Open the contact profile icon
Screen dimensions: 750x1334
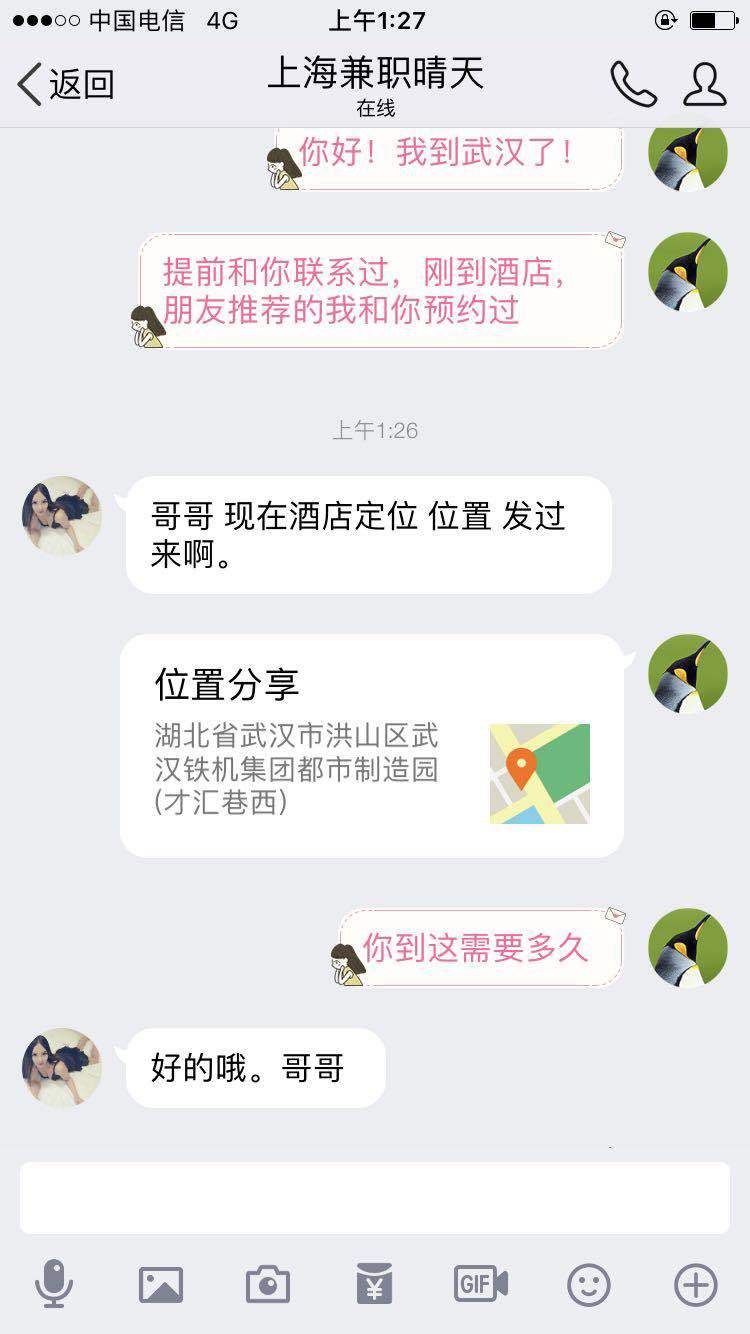point(705,85)
